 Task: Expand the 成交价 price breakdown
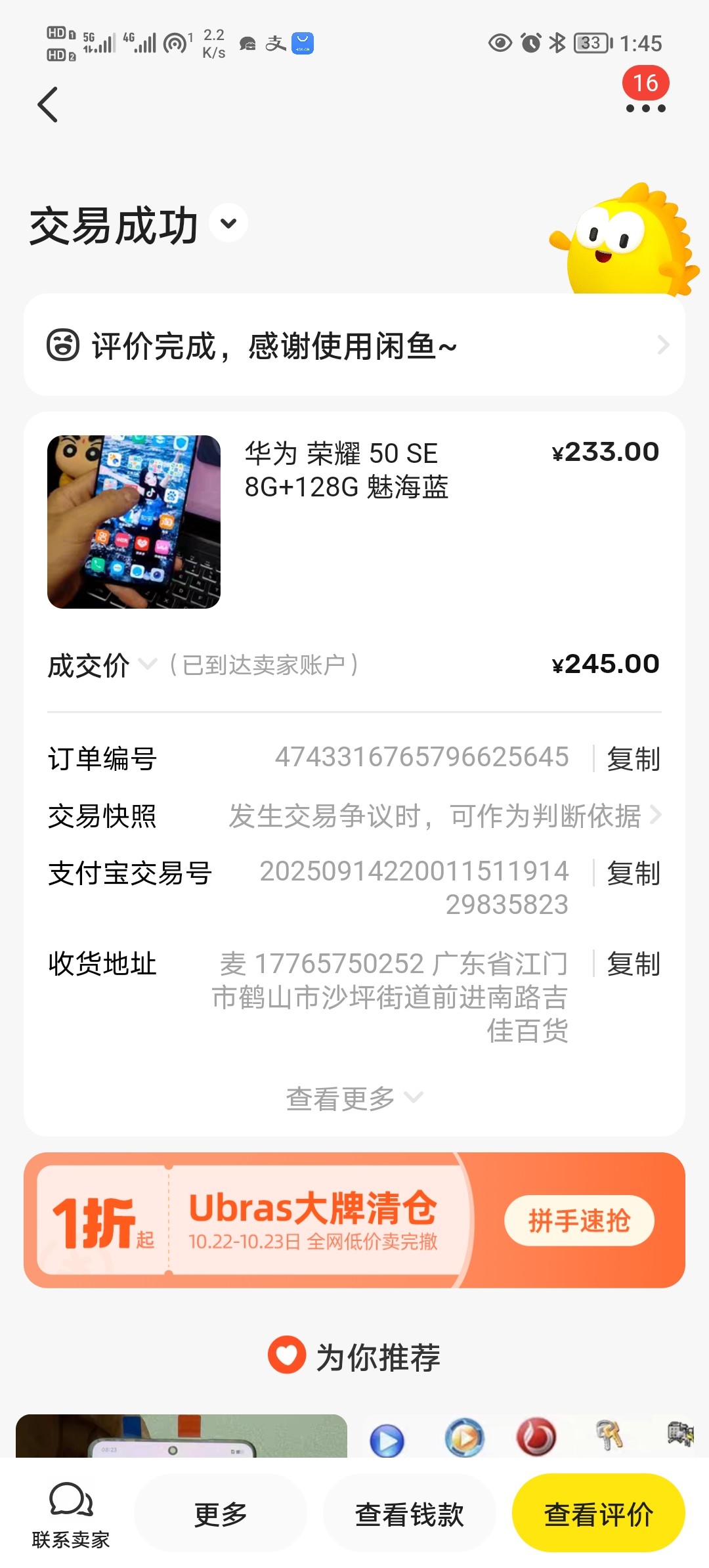click(147, 664)
